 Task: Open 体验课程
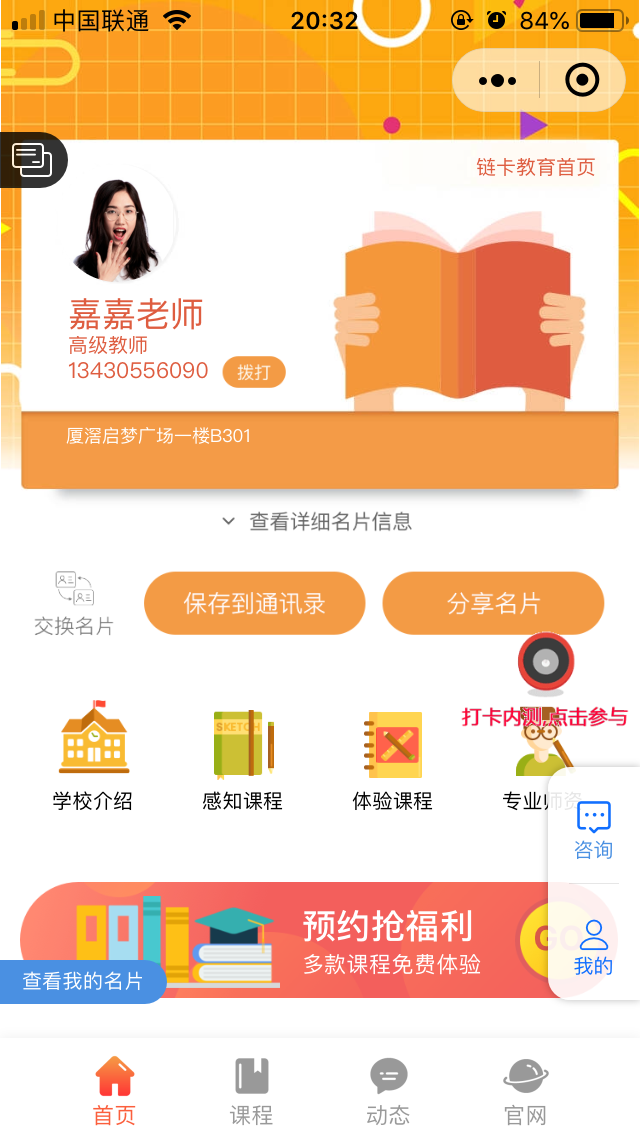point(392,757)
